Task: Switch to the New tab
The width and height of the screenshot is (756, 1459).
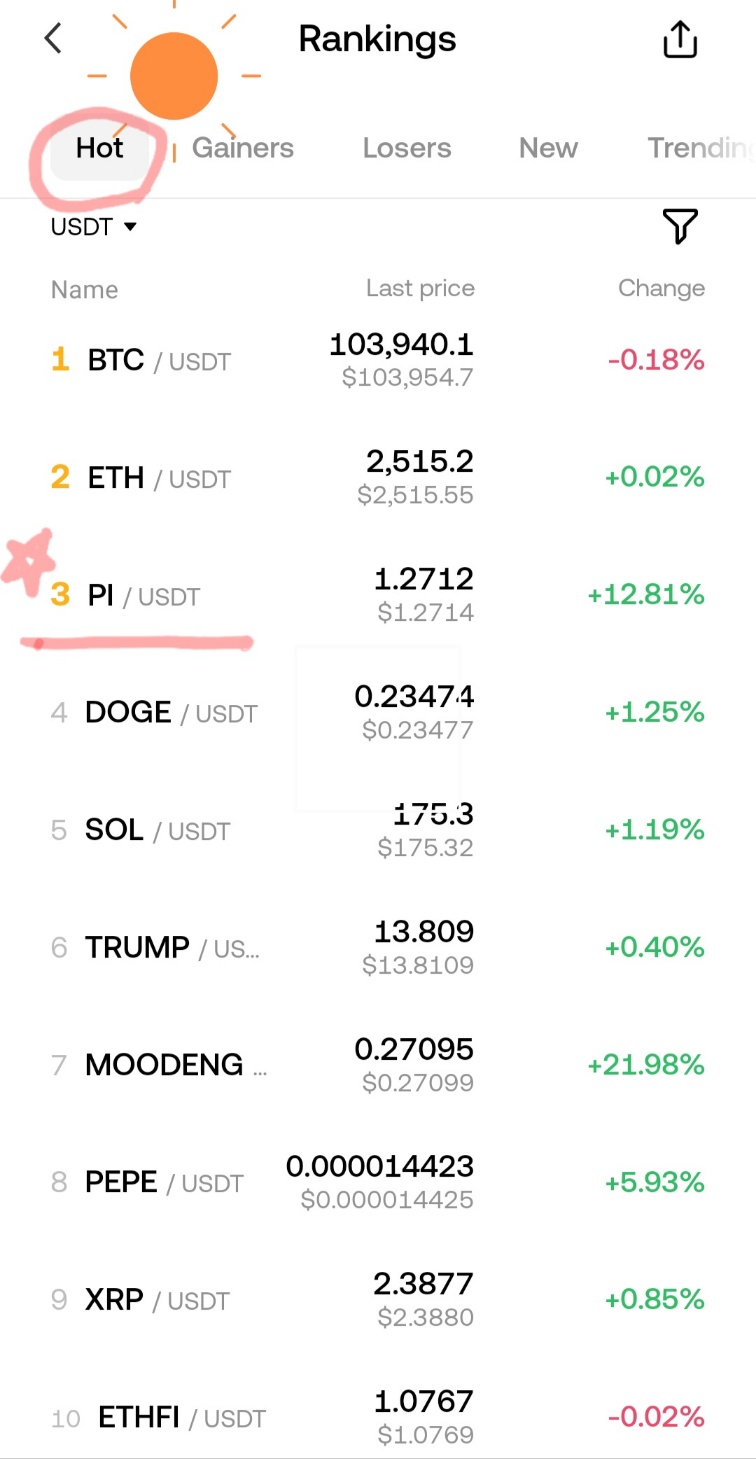Action: click(x=548, y=148)
